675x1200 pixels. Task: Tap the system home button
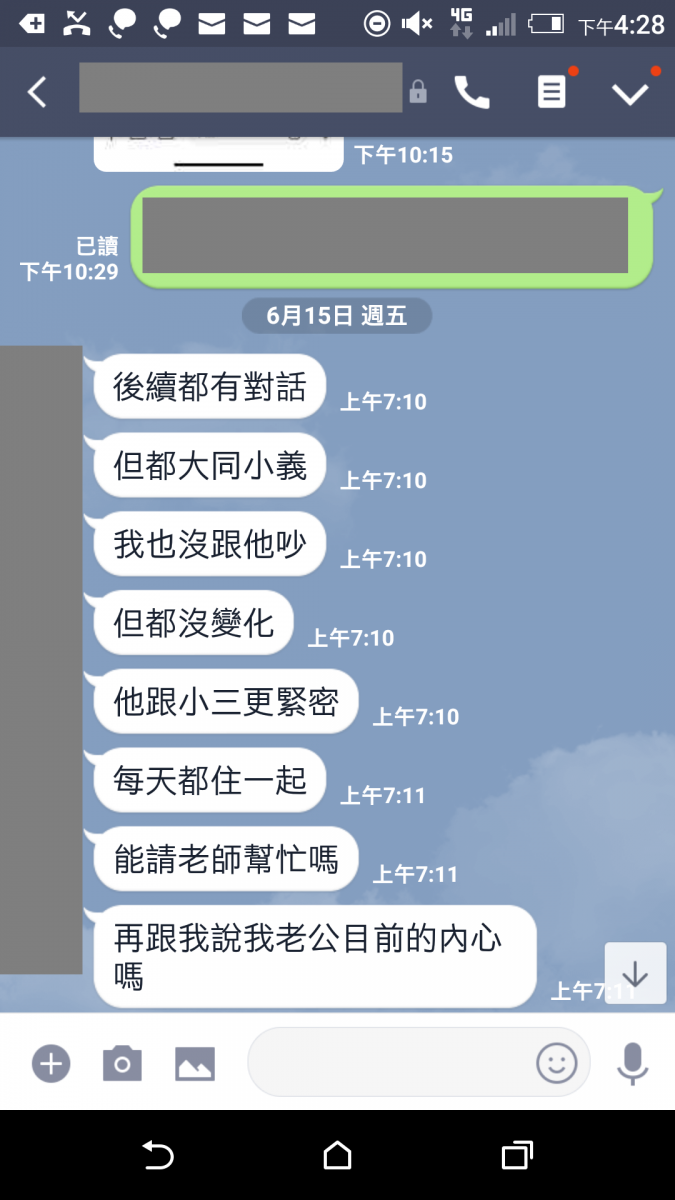338,1156
